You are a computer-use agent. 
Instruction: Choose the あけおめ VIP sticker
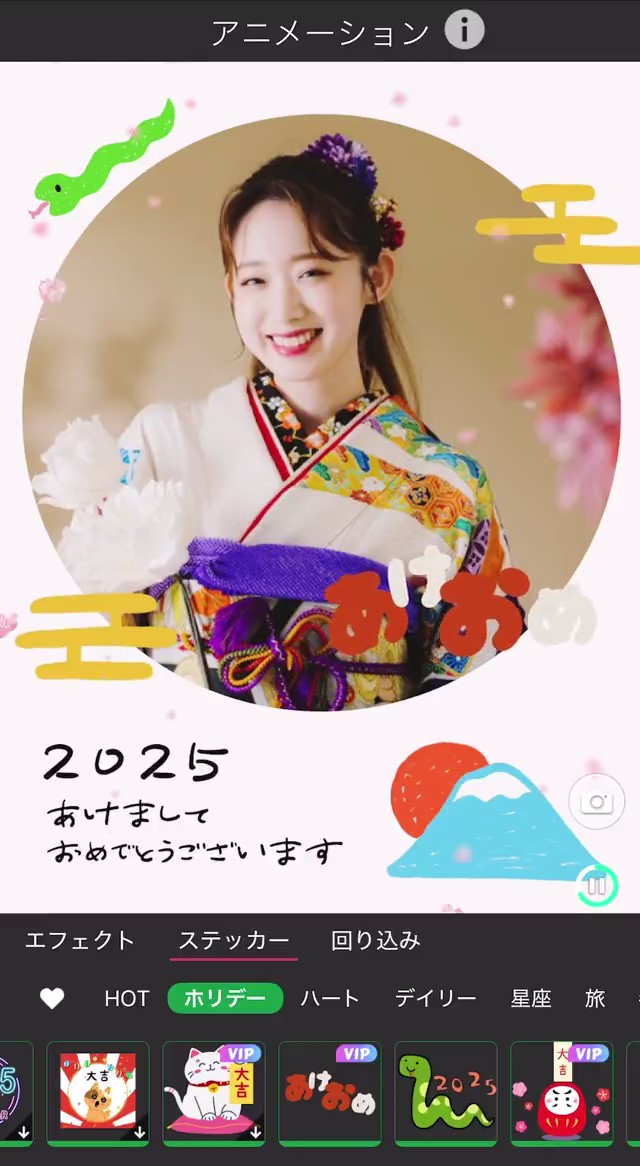[329, 1092]
